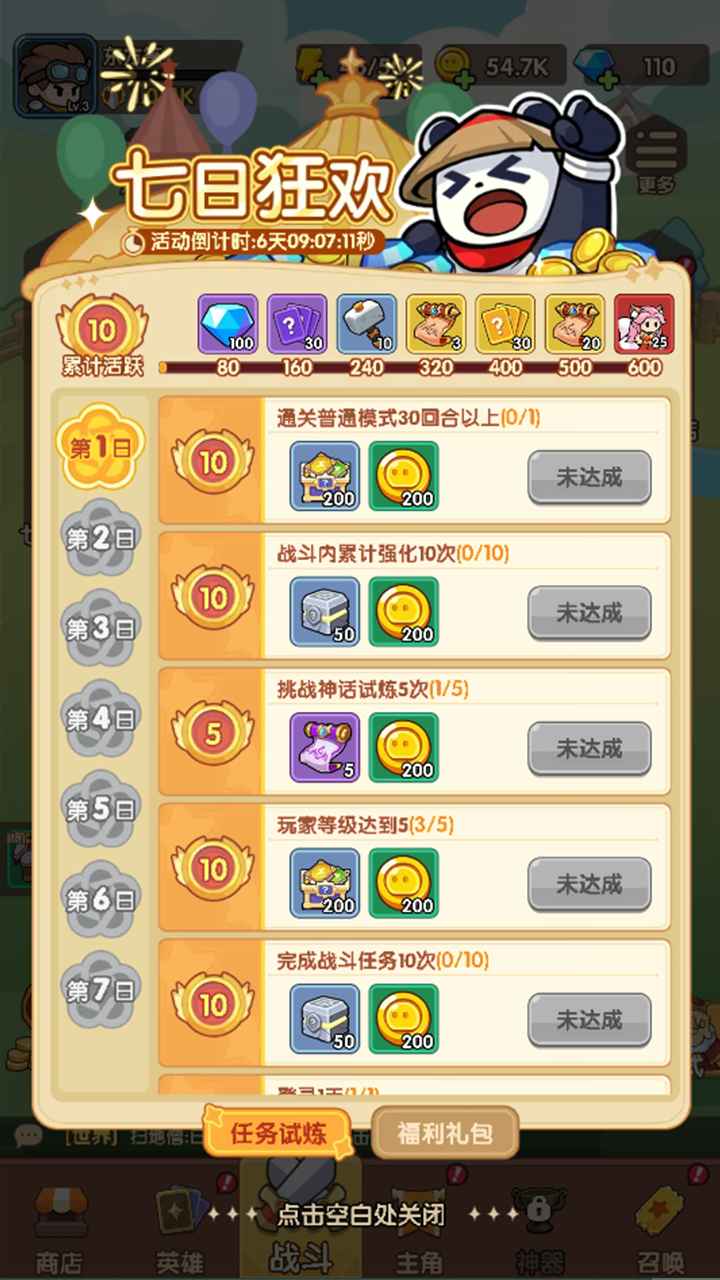Open the 福利礼包 tab

445,1130
